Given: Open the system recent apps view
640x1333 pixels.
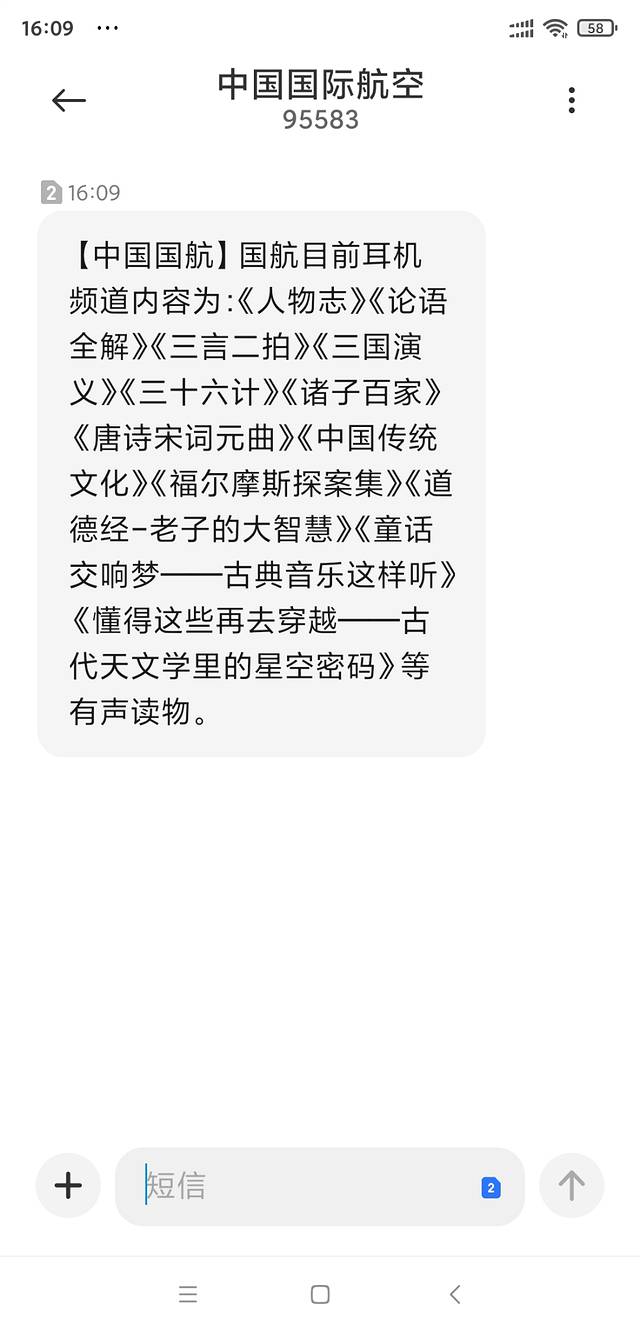Looking at the screenshot, I should tap(188, 1295).
